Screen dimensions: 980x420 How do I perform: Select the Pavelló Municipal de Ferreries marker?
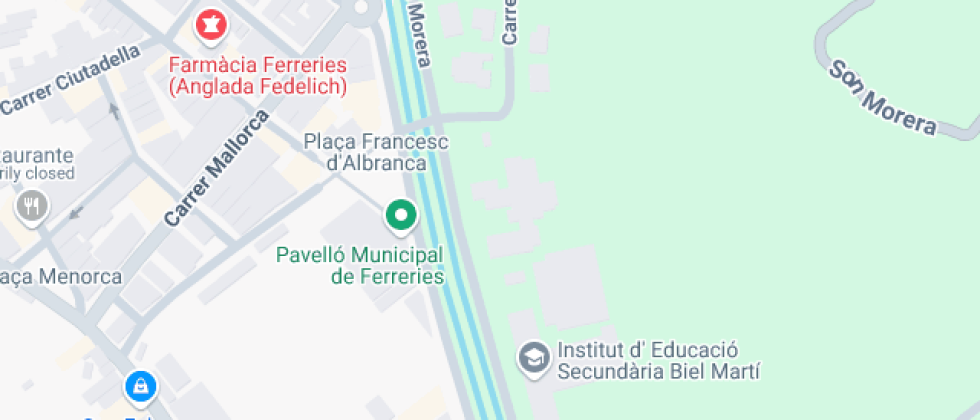click(401, 216)
